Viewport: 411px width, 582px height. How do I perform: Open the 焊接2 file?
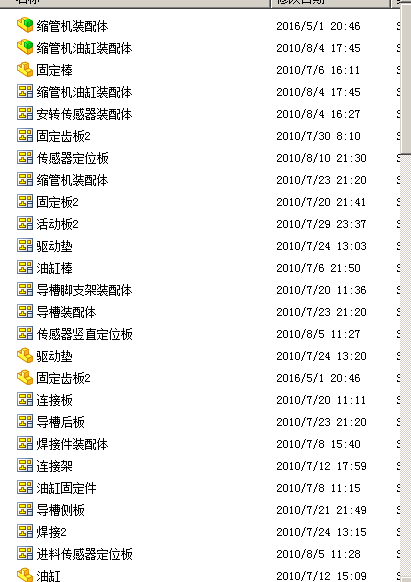point(51,532)
